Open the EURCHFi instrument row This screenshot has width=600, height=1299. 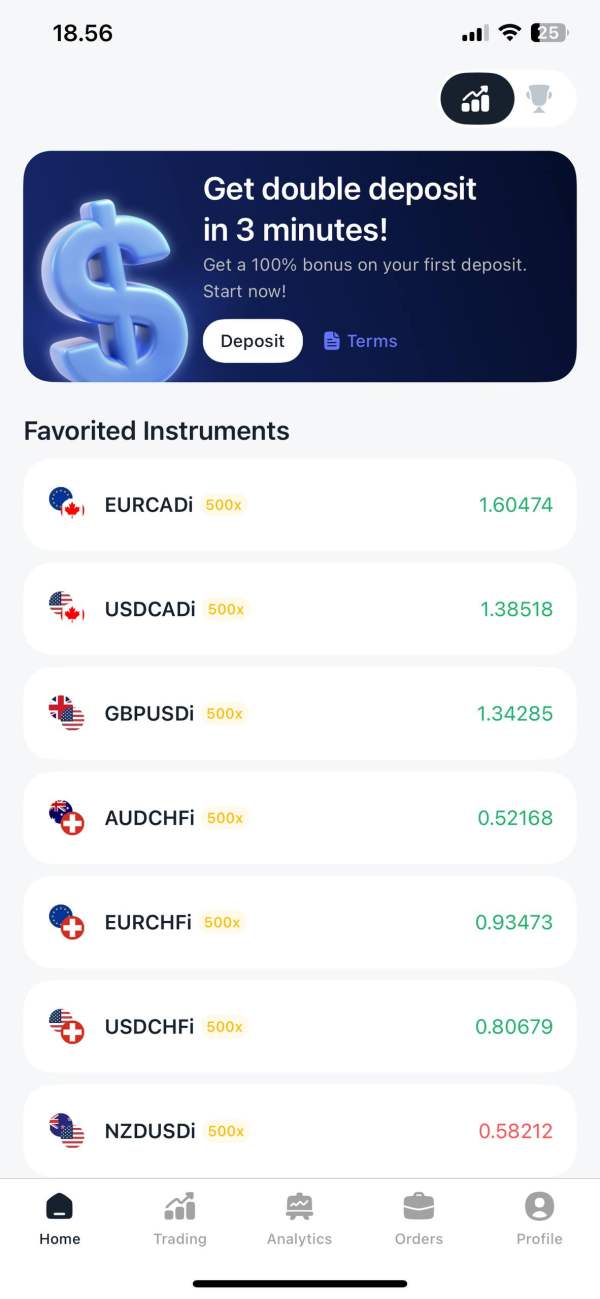point(299,922)
